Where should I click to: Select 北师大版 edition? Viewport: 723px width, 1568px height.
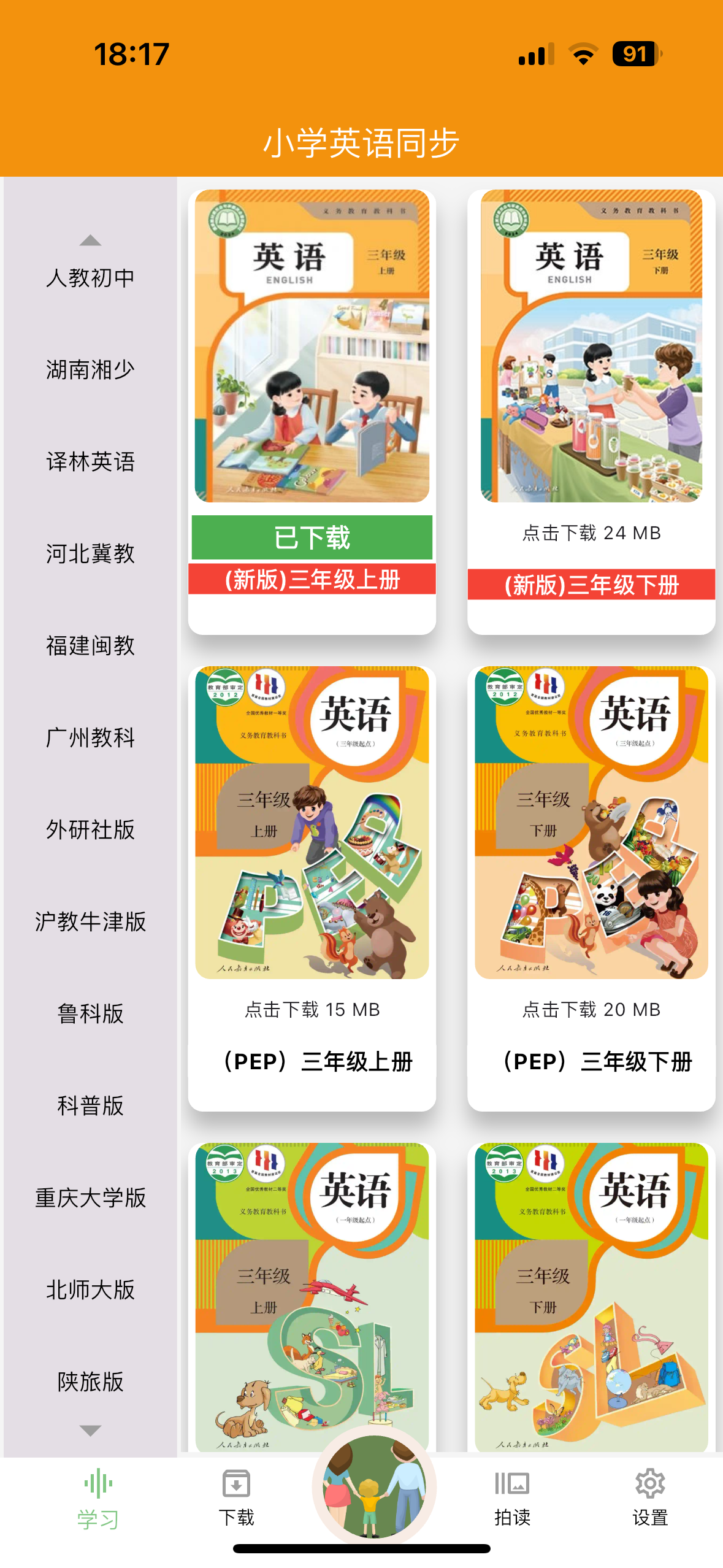90,1290
